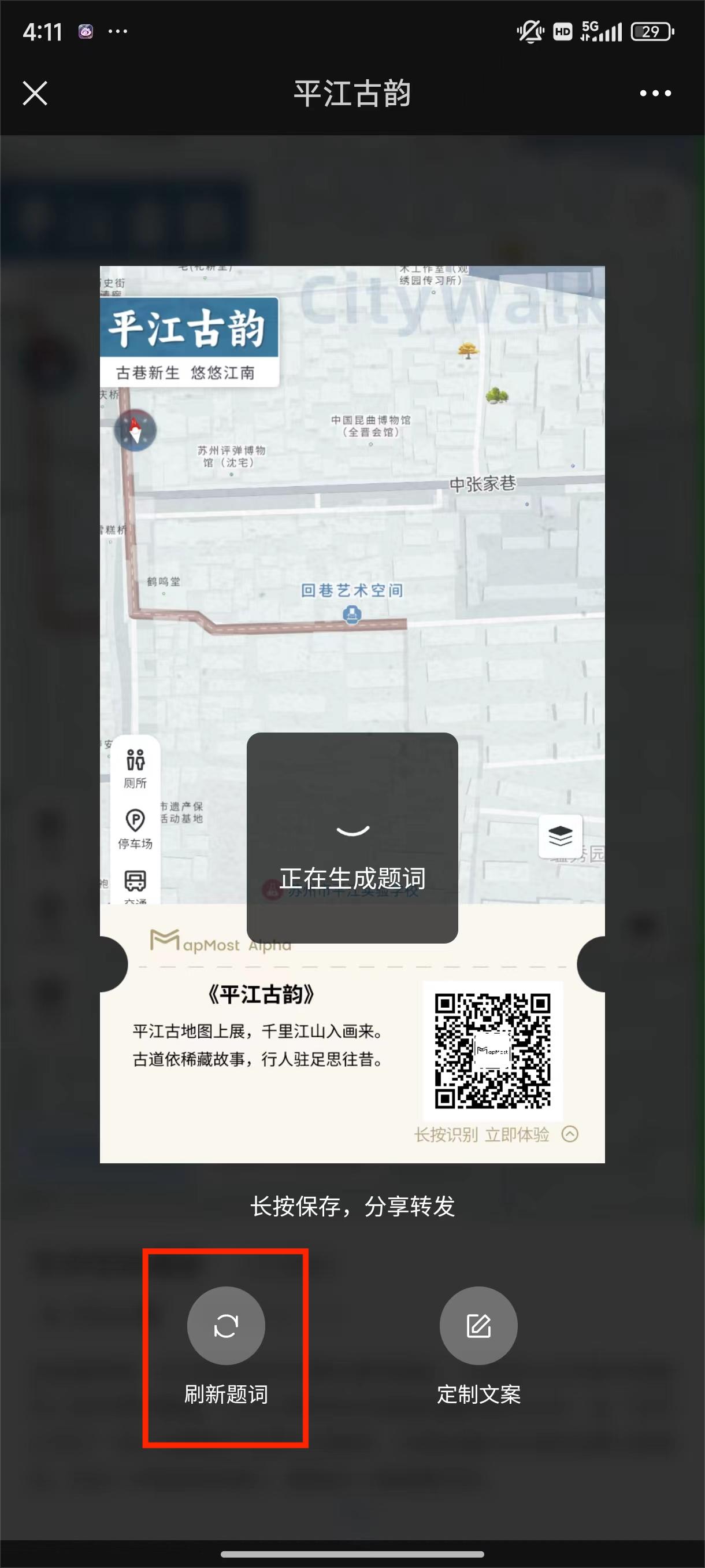Open the three-dot overflow menu
Screen dimensions: 705x1568
point(655,93)
